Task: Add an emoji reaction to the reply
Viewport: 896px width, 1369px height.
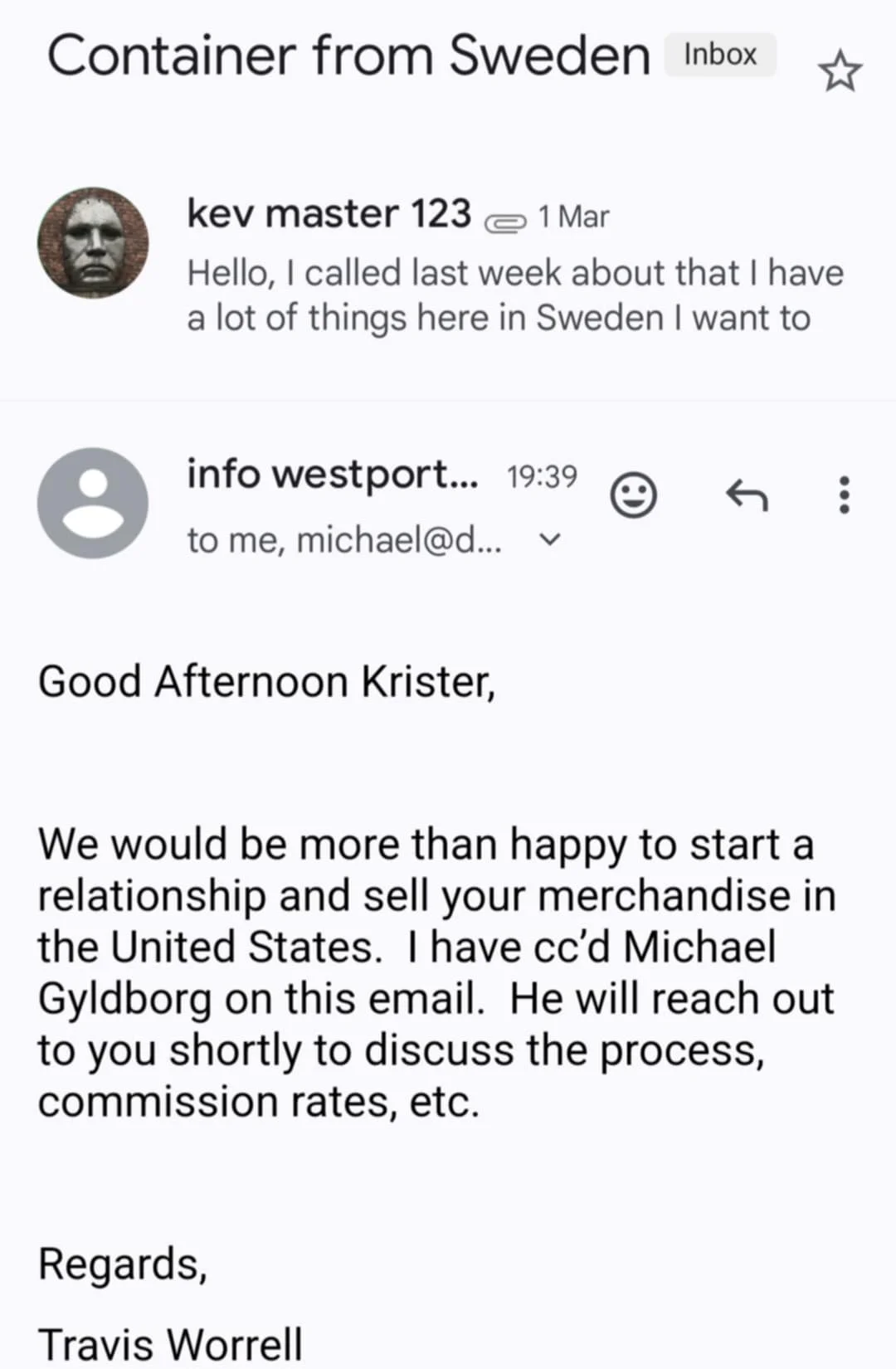Action: [632, 495]
